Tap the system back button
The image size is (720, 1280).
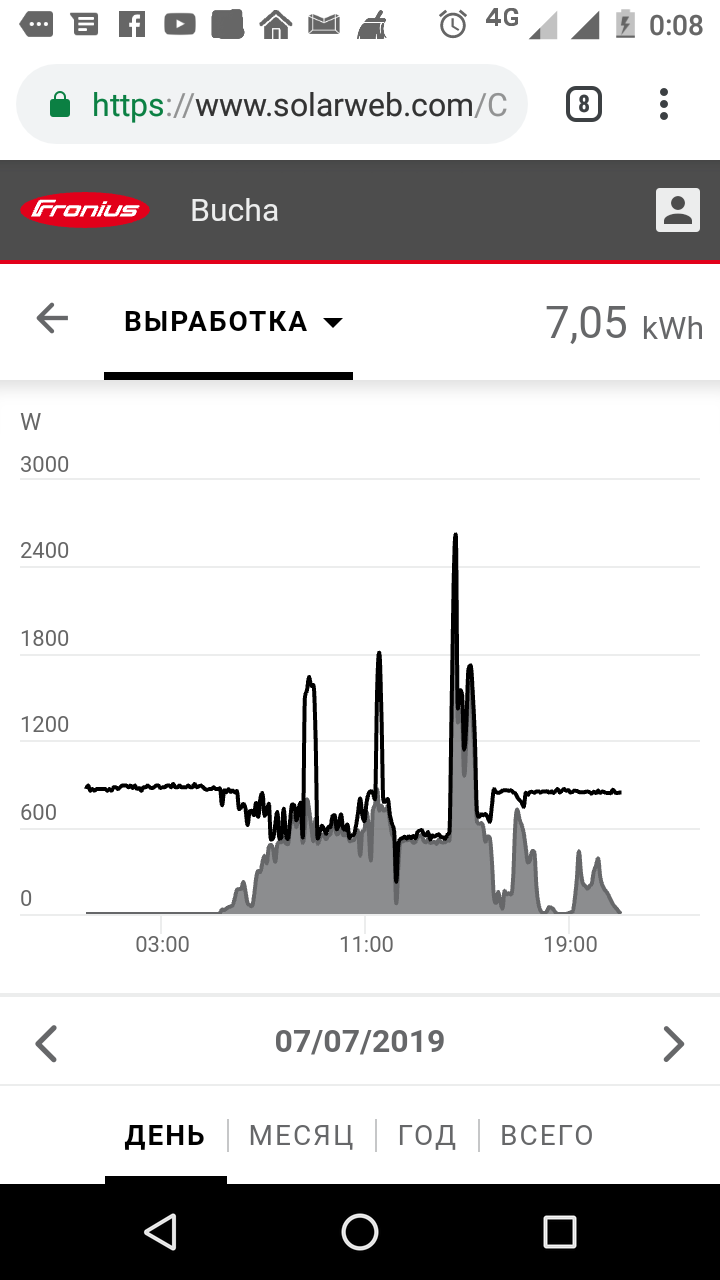coord(160,1231)
